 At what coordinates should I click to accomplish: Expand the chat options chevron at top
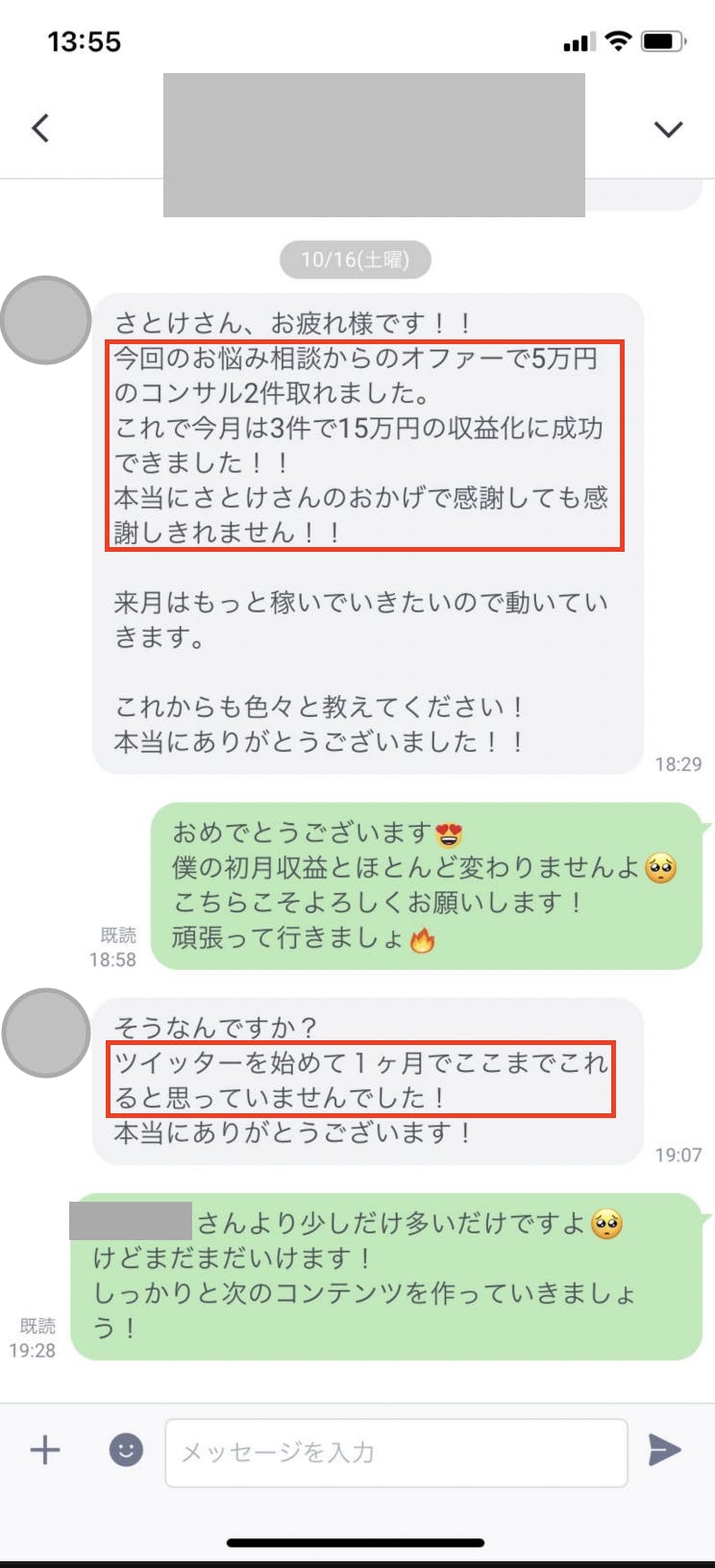point(668,129)
